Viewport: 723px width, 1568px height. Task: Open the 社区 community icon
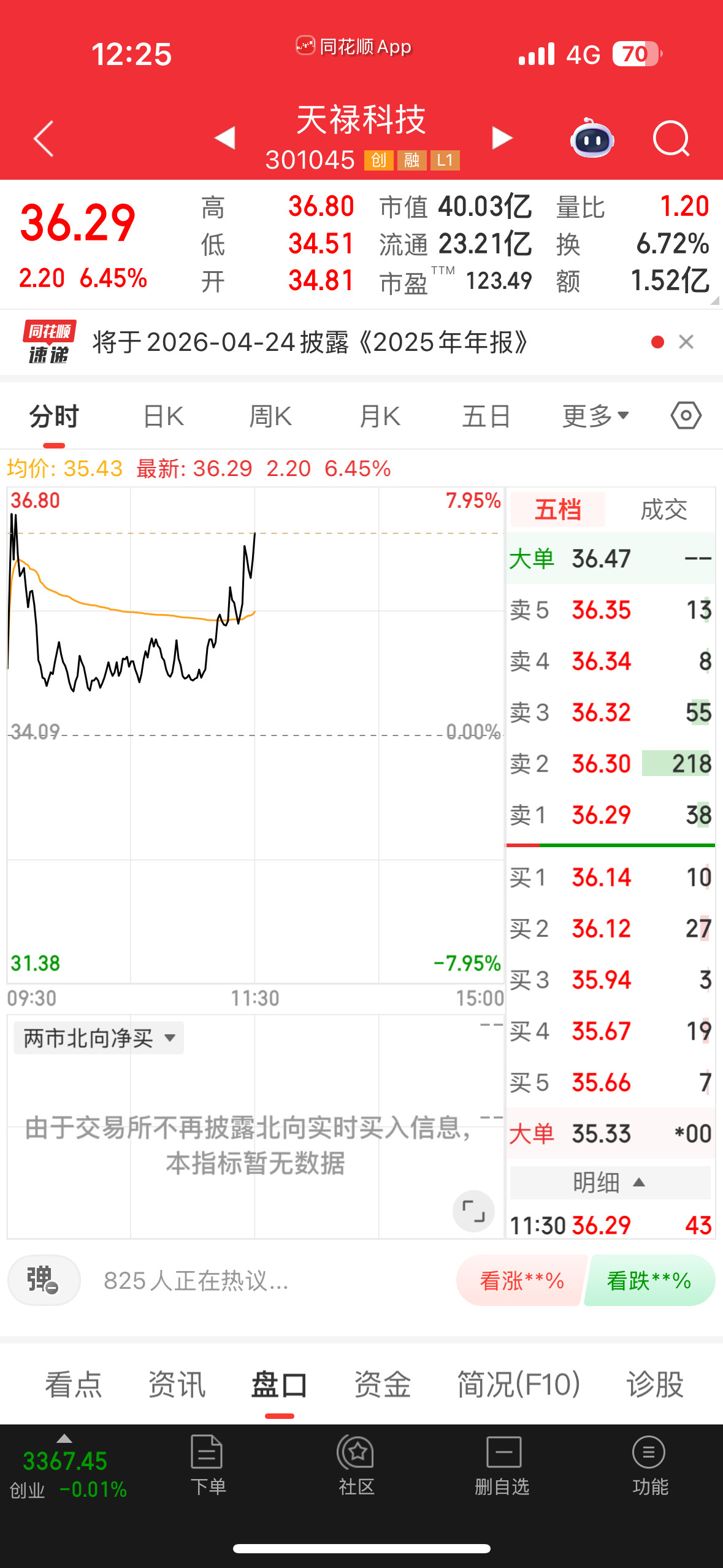[x=356, y=1472]
